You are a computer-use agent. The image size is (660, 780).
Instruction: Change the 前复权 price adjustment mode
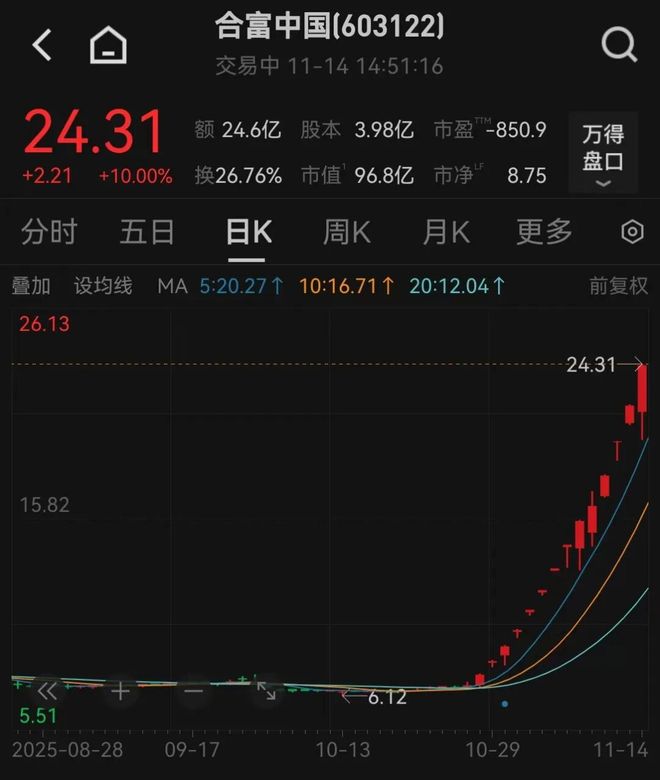(618, 286)
